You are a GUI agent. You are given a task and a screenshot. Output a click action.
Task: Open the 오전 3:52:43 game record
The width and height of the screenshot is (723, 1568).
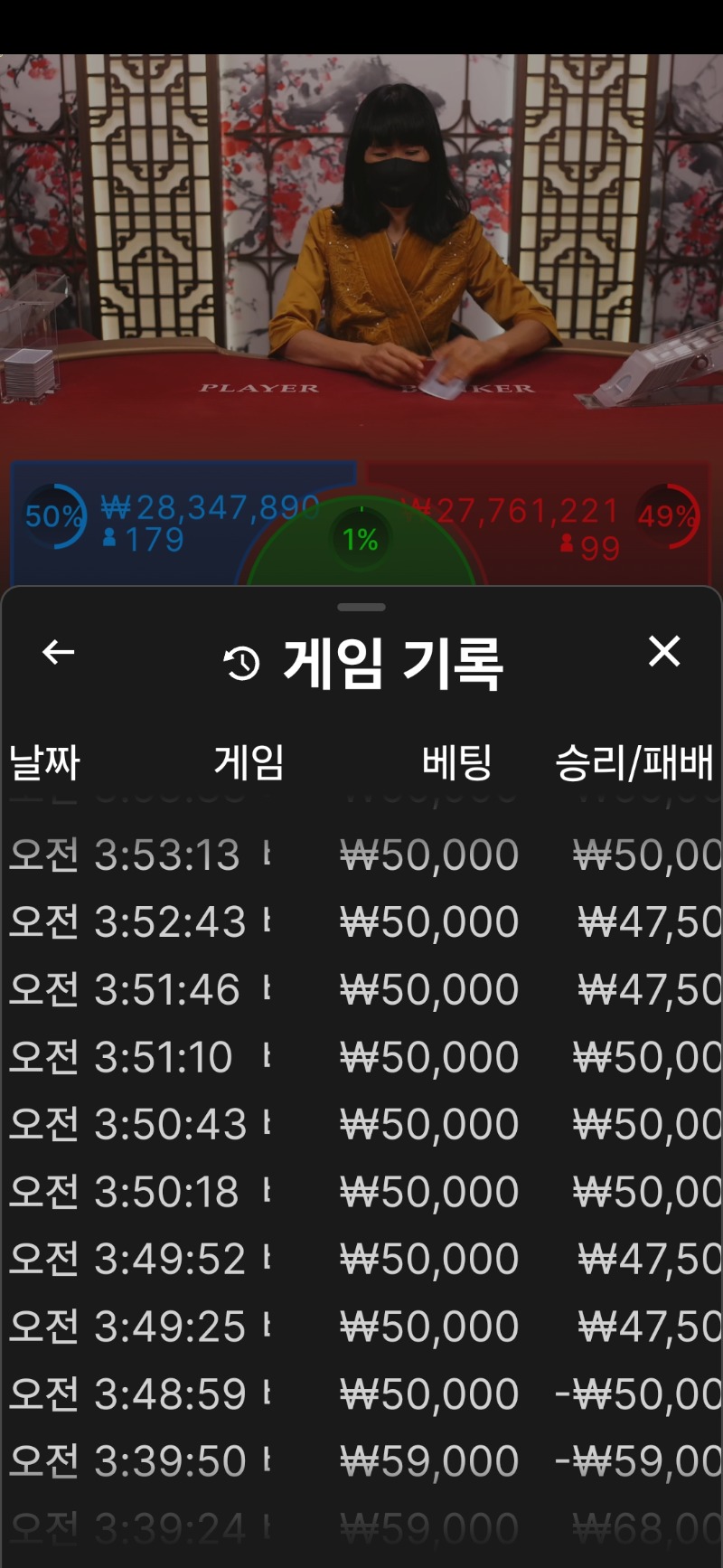click(x=361, y=922)
